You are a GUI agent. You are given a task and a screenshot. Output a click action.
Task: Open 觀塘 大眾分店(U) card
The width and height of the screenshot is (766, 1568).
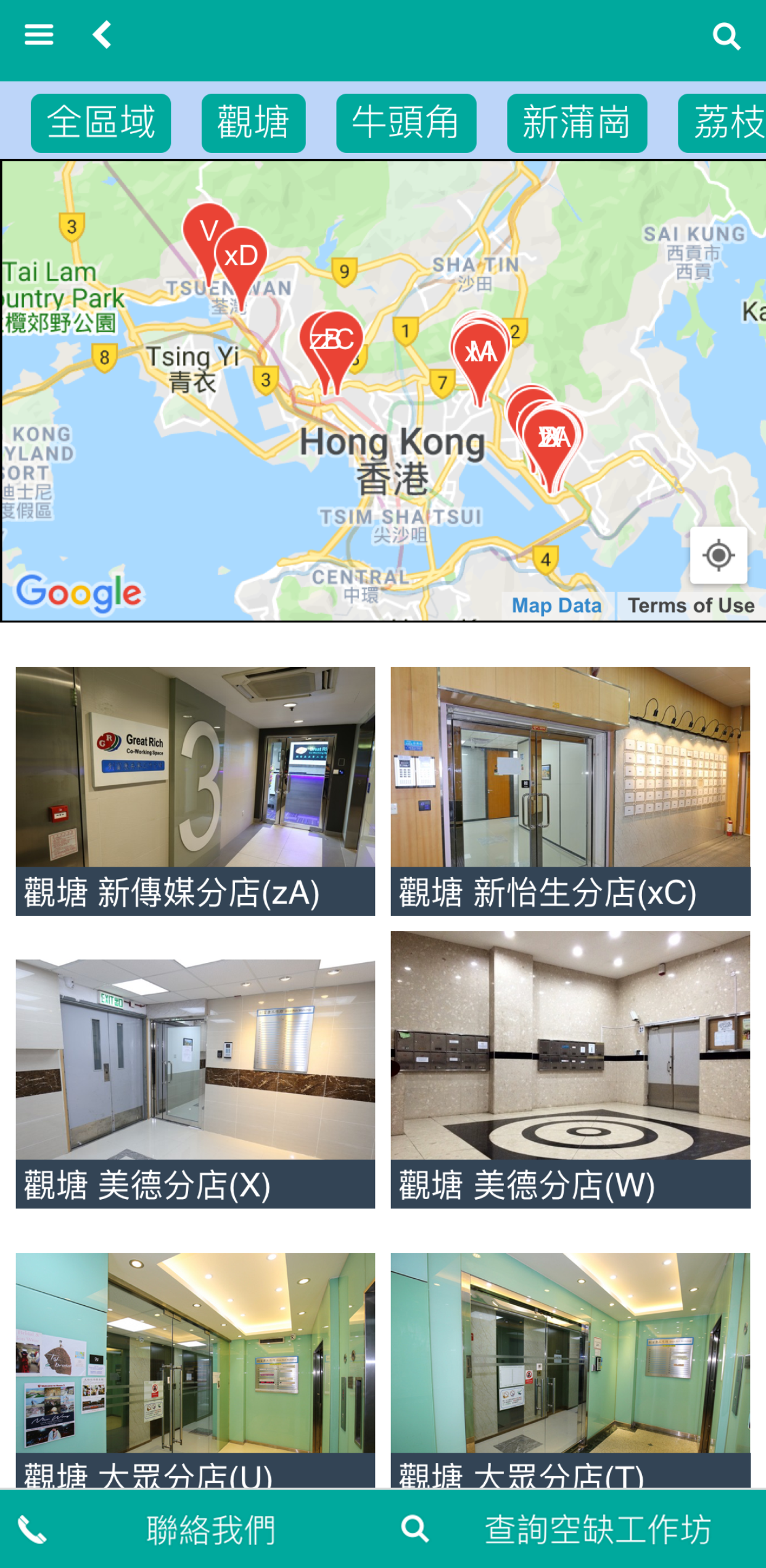[x=195, y=1369]
